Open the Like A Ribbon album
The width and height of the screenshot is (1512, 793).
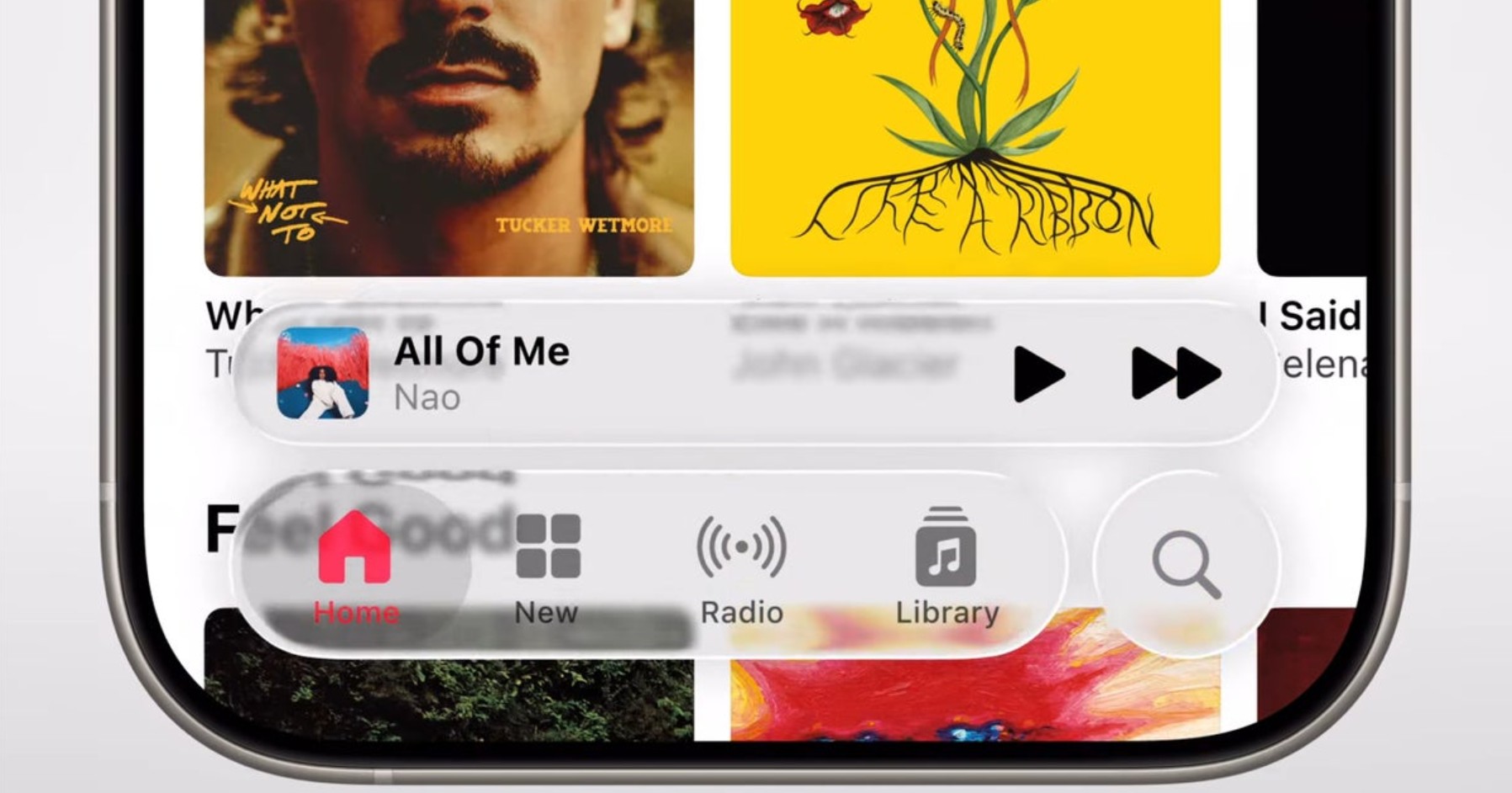tap(974, 135)
